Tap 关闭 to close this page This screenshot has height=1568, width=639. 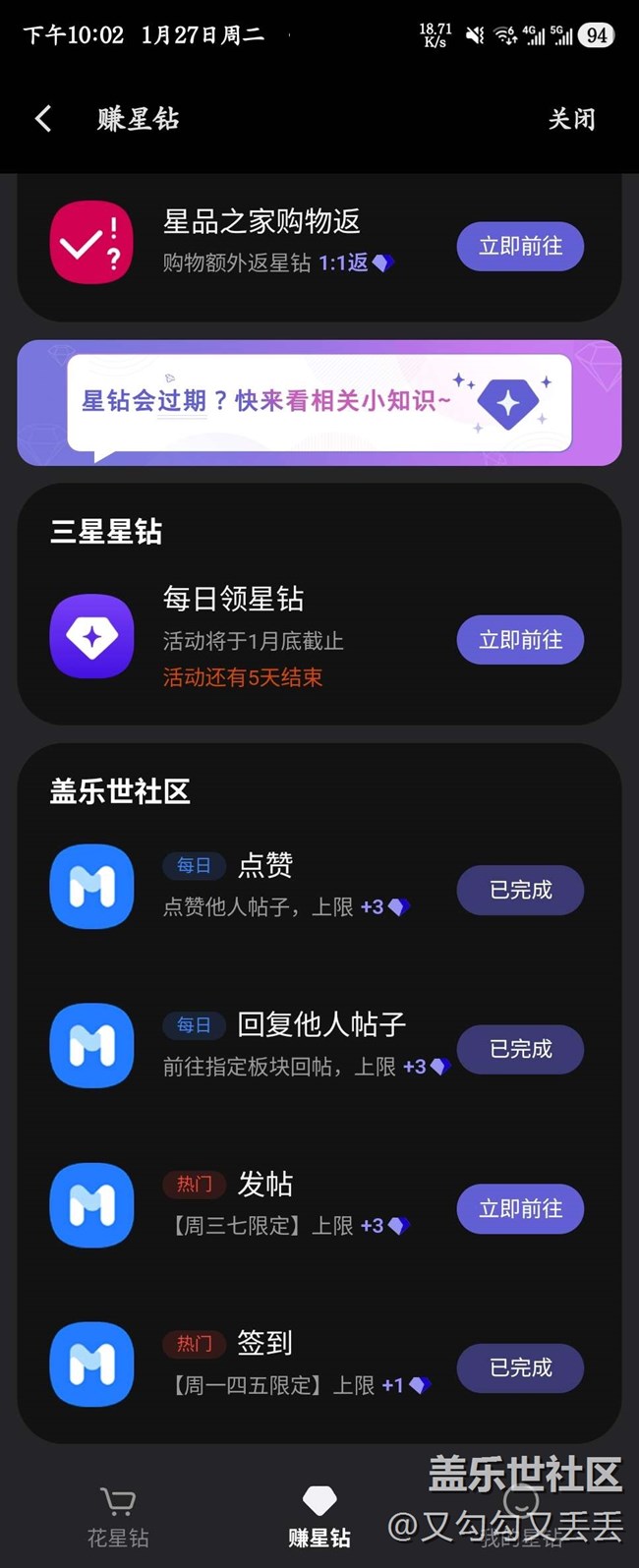point(571,119)
